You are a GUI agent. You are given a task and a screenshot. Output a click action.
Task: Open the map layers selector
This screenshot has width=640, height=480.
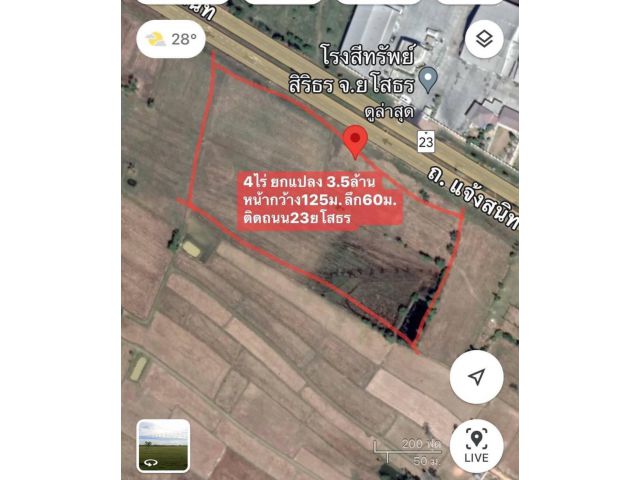click(484, 39)
